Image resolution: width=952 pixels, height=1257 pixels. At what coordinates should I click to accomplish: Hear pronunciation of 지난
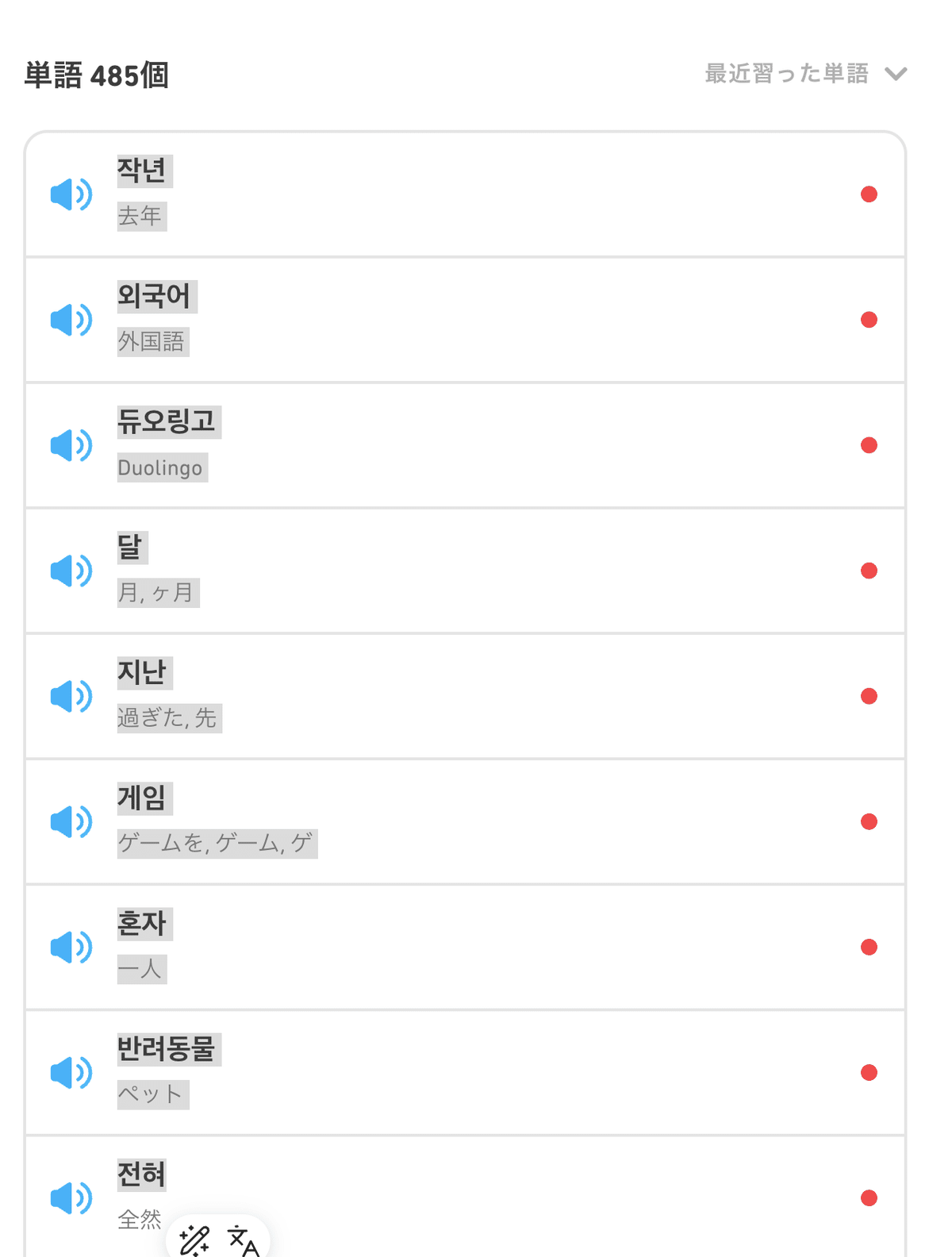coord(71,696)
